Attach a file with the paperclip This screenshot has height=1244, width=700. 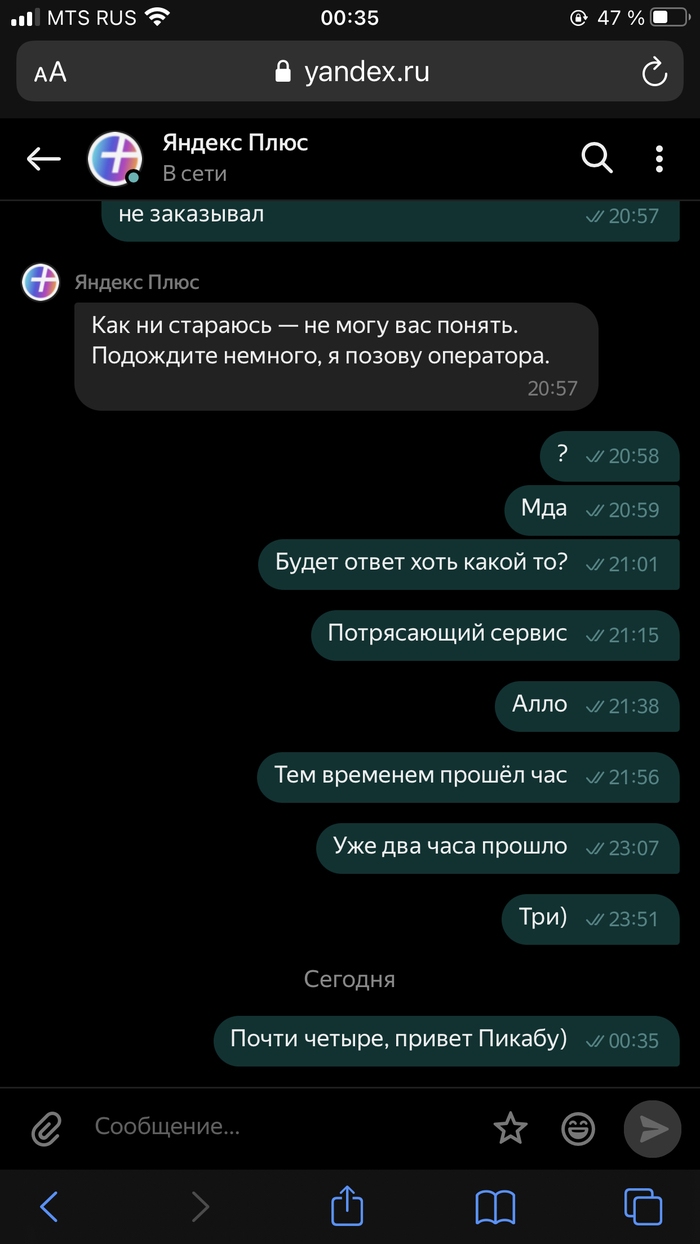[46, 1128]
